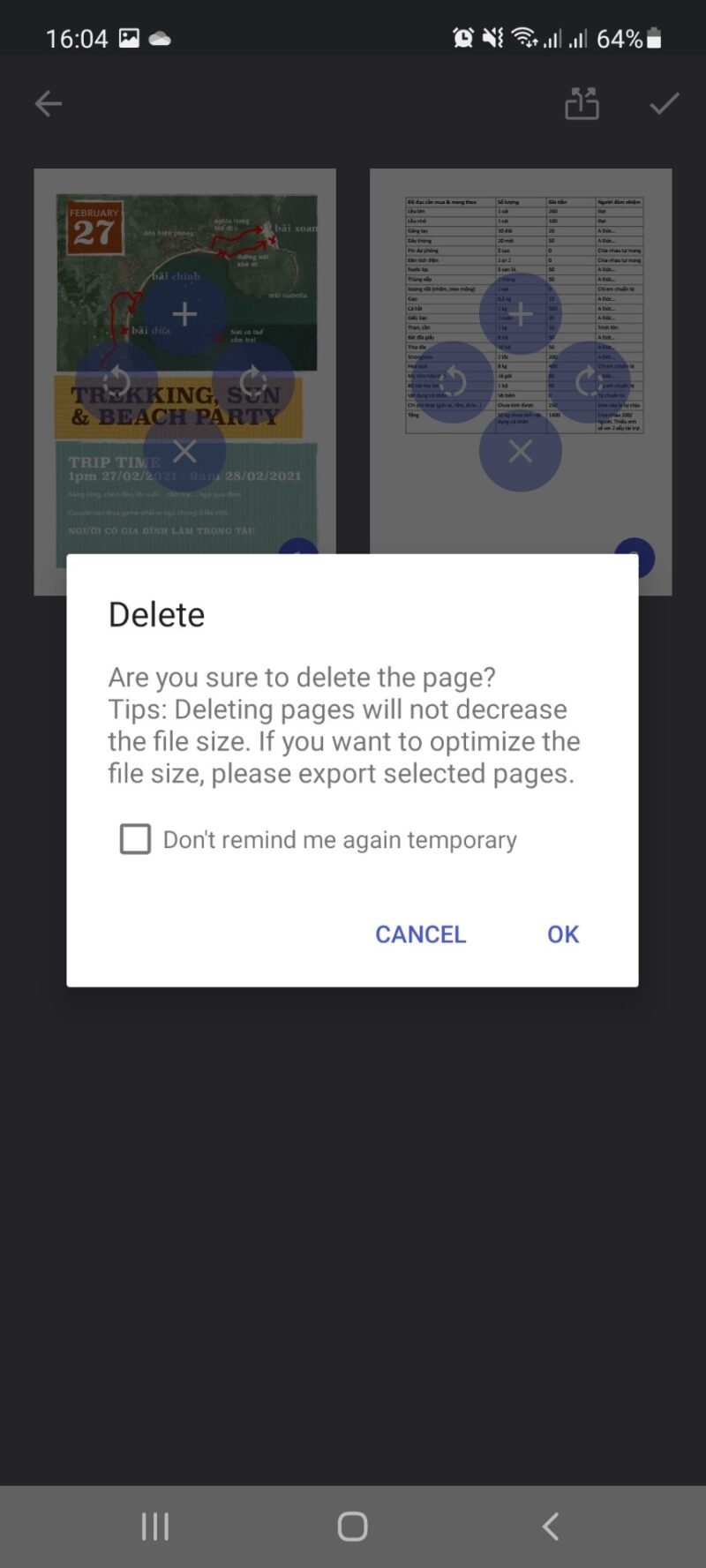
Task: Check Don't remind me again temporary
Action: point(135,839)
